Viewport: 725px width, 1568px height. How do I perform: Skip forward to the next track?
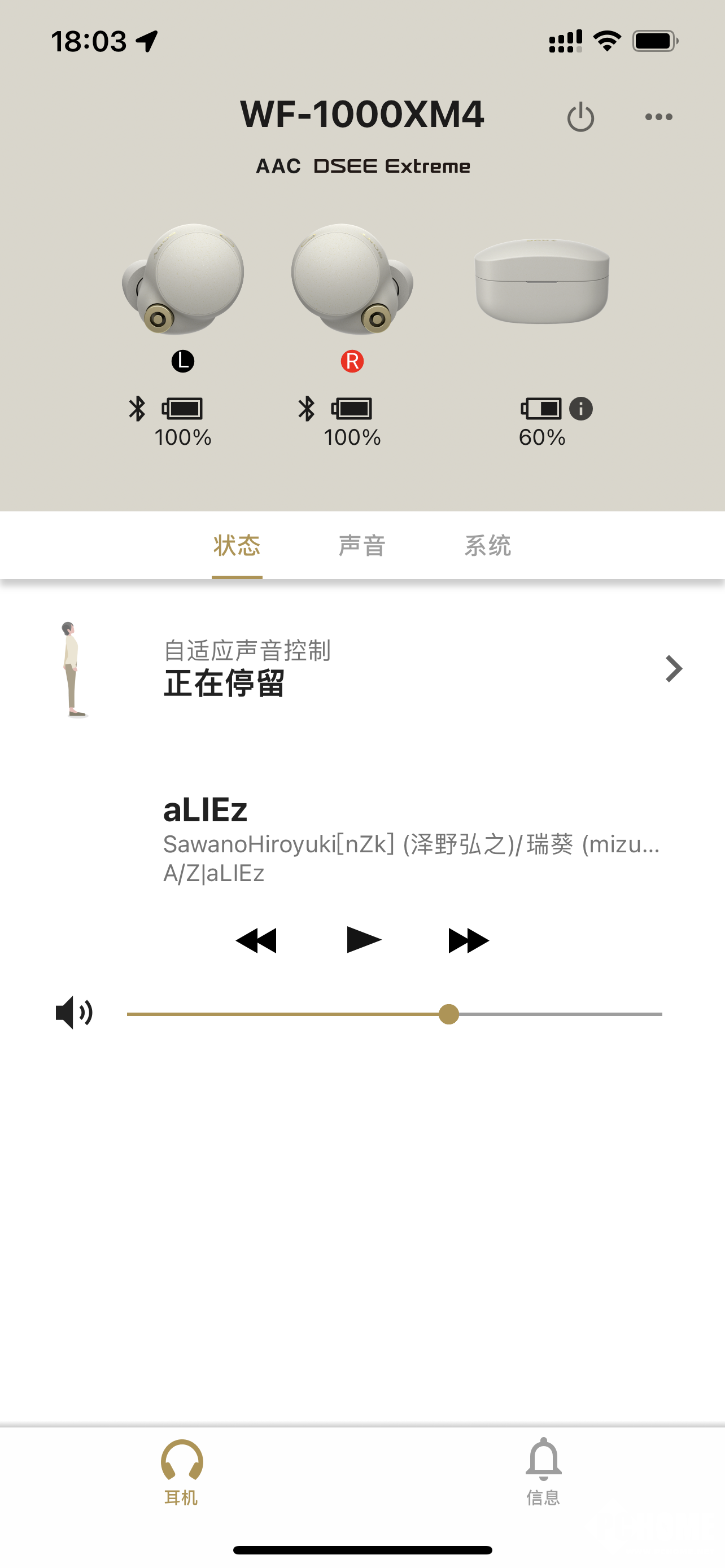click(468, 940)
